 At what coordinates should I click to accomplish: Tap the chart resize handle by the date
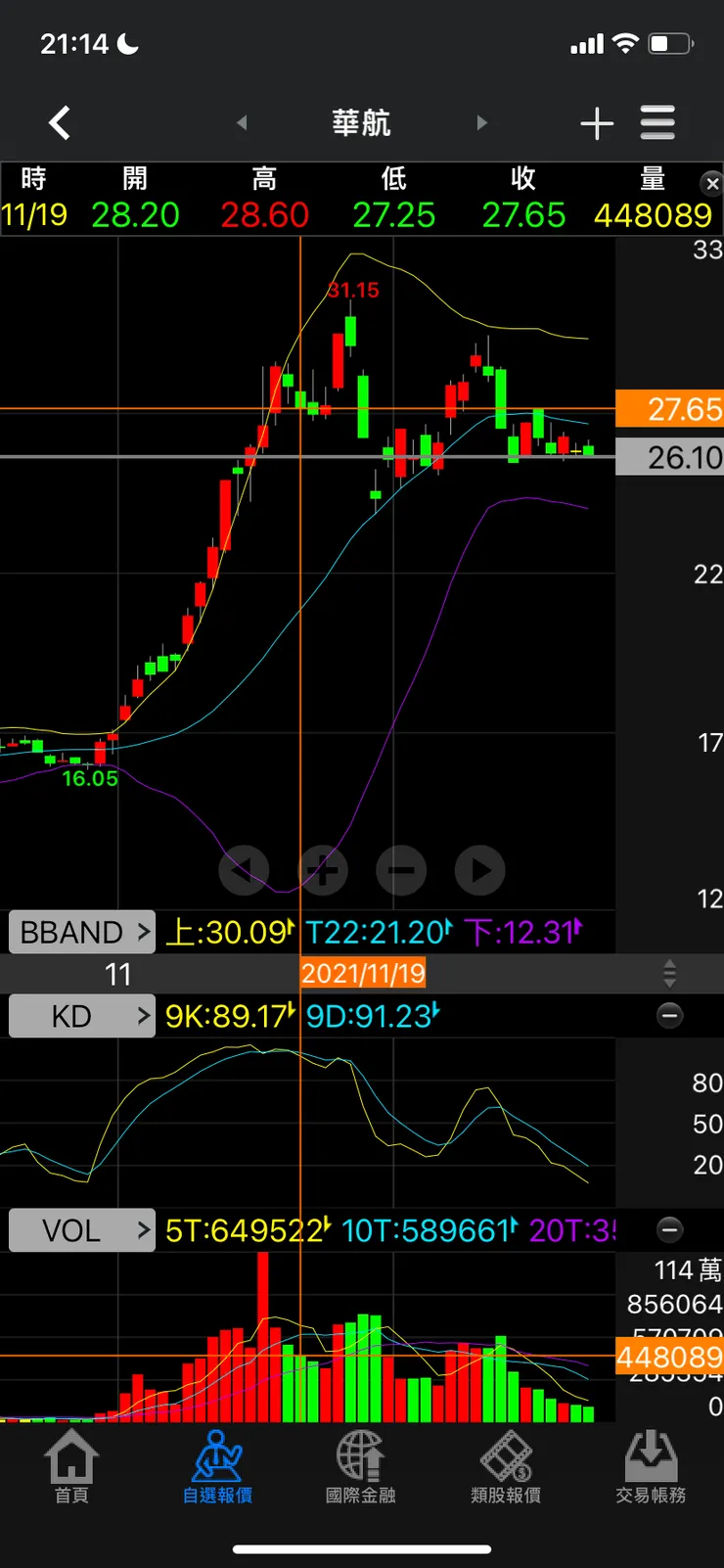[669, 974]
